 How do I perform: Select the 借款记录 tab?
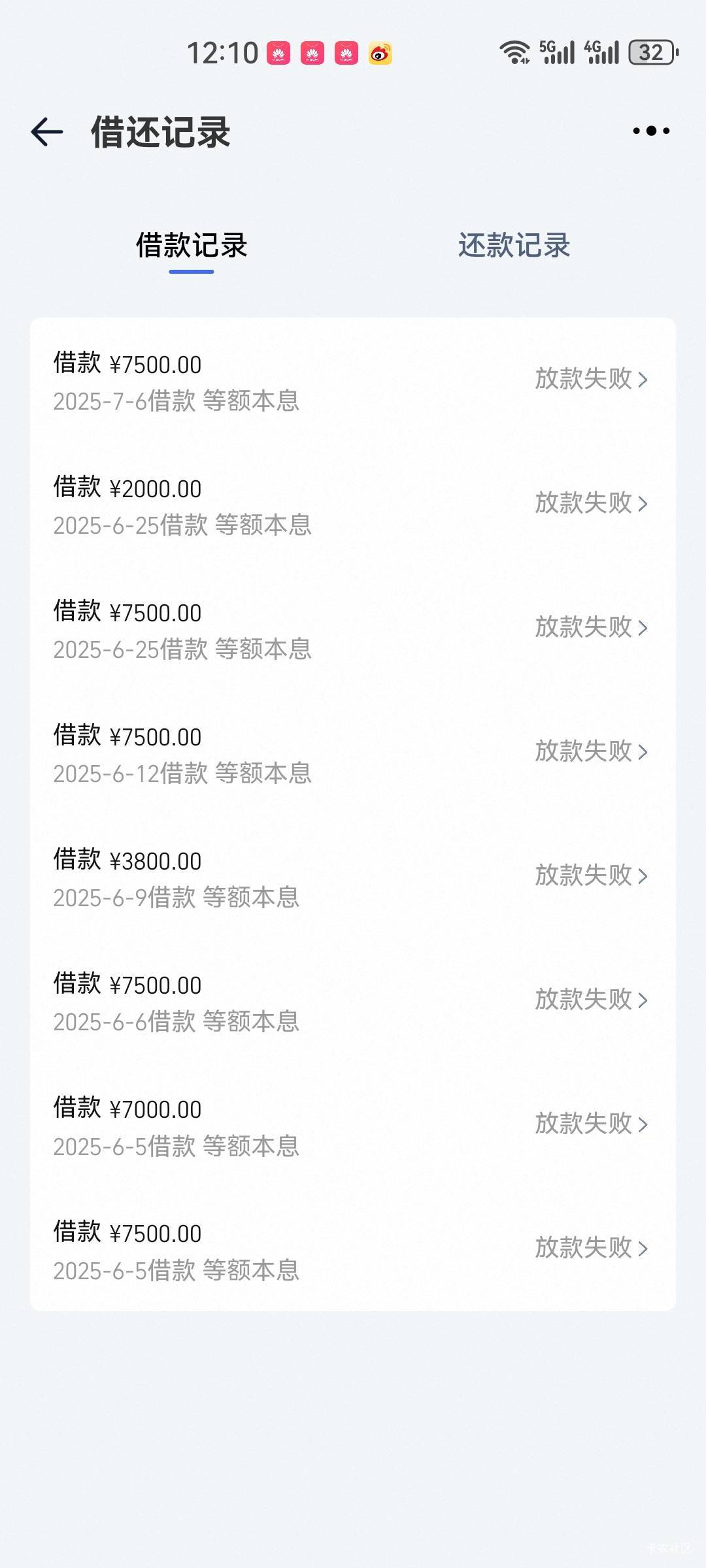(x=192, y=246)
